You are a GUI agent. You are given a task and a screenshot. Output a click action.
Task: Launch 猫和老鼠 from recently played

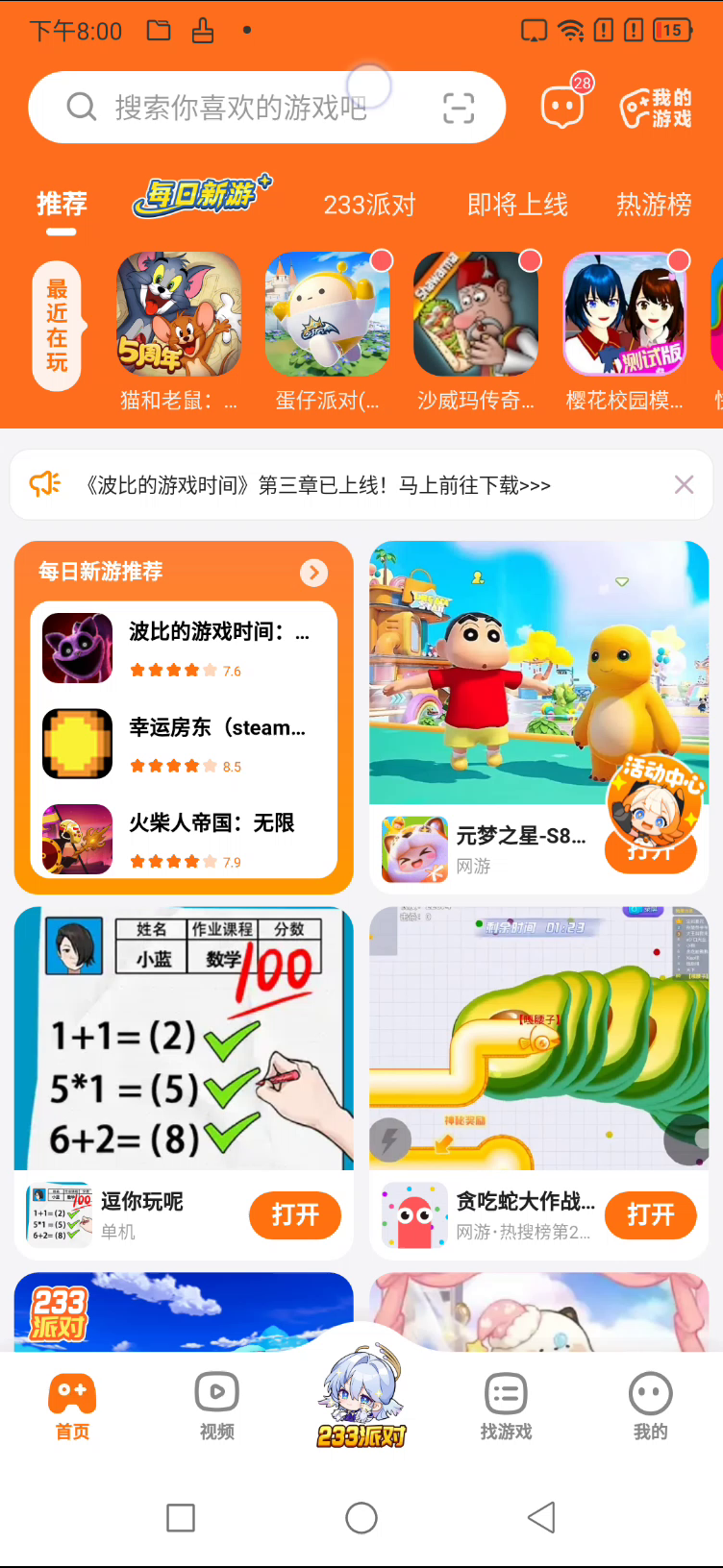click(x=179, y=314)
